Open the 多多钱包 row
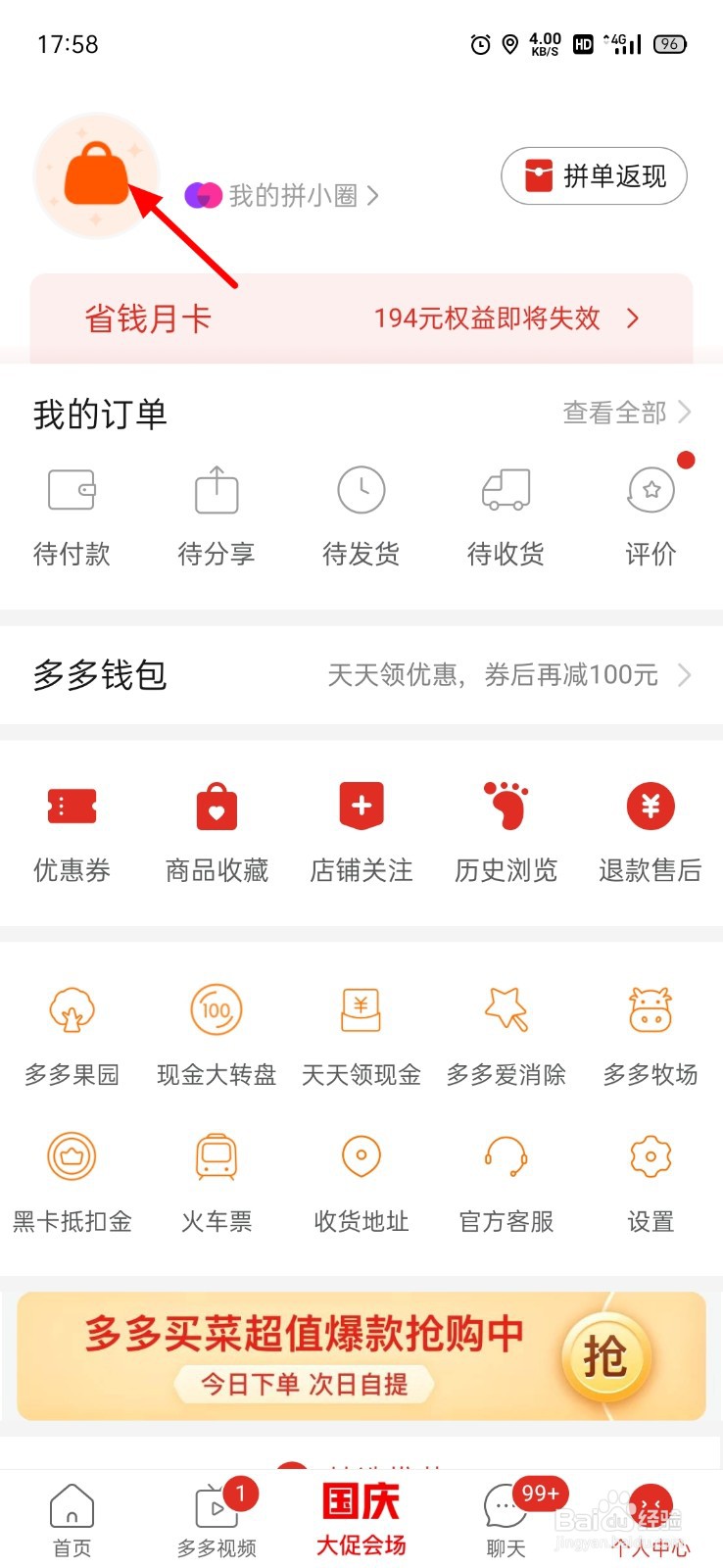 (361, 675)
